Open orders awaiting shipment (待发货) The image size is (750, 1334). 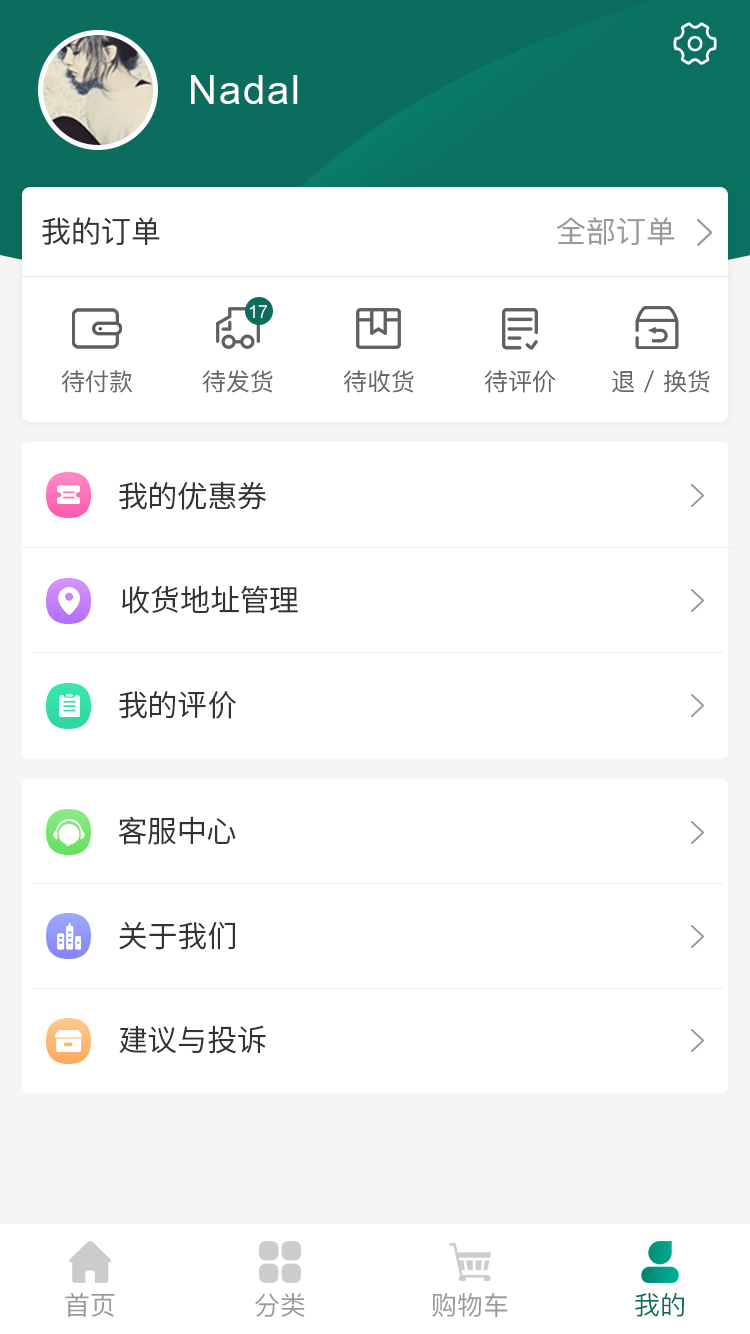point(238,350)
